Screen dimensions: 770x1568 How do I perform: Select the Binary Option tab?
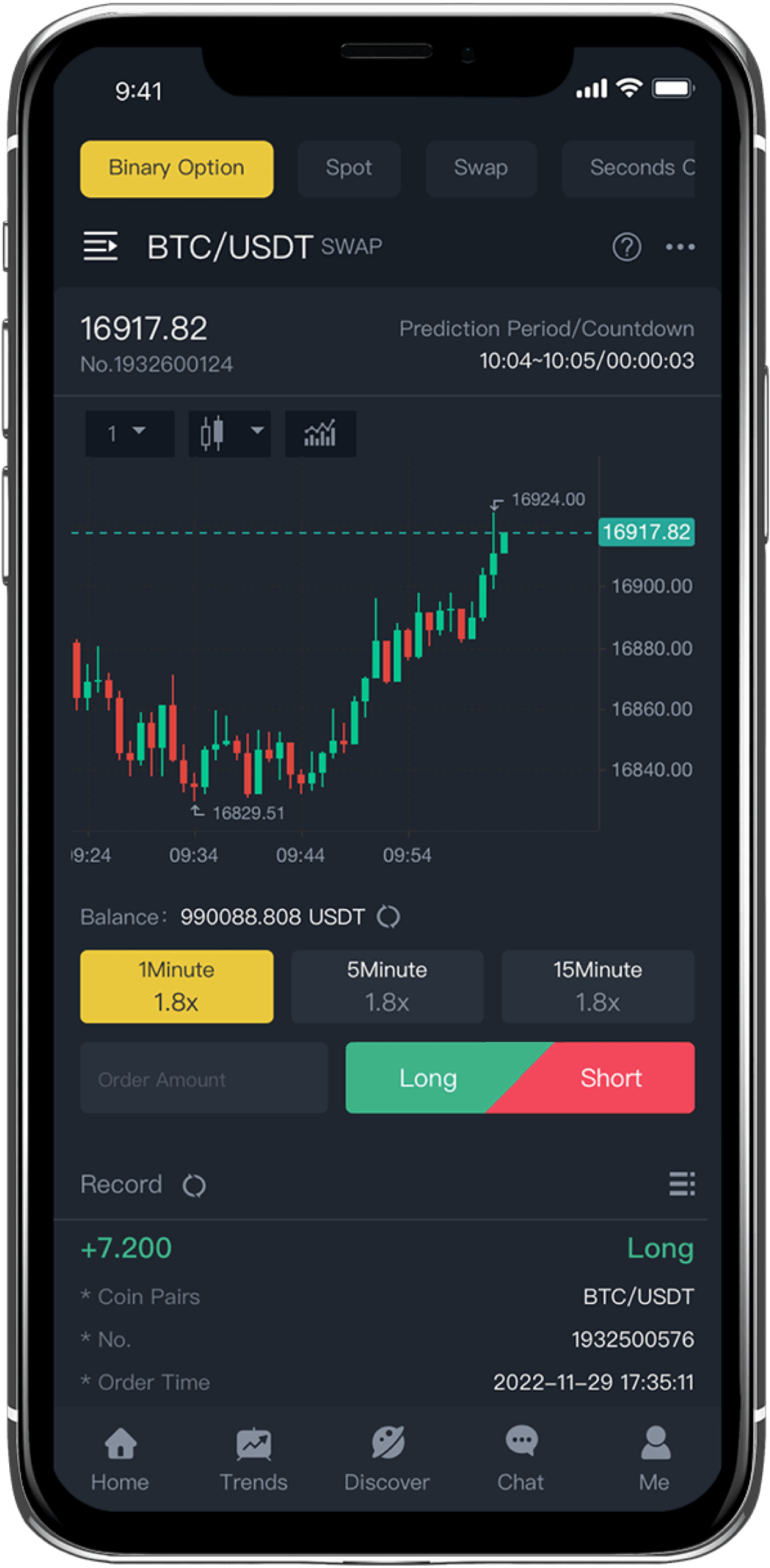(177, 168)
